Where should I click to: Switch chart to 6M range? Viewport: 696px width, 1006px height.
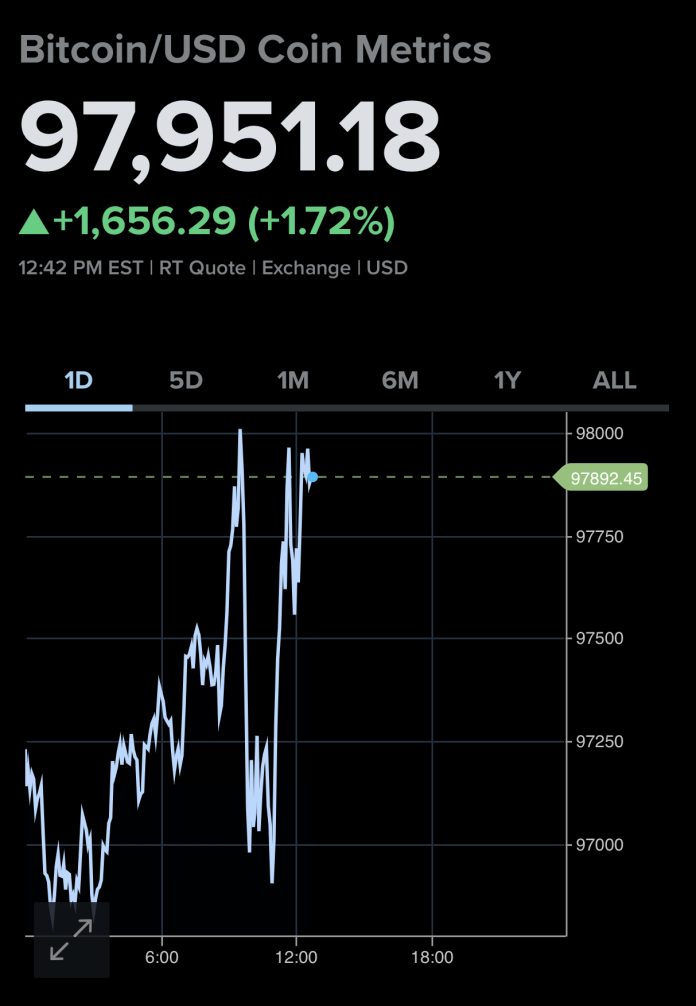coord(400,381)
